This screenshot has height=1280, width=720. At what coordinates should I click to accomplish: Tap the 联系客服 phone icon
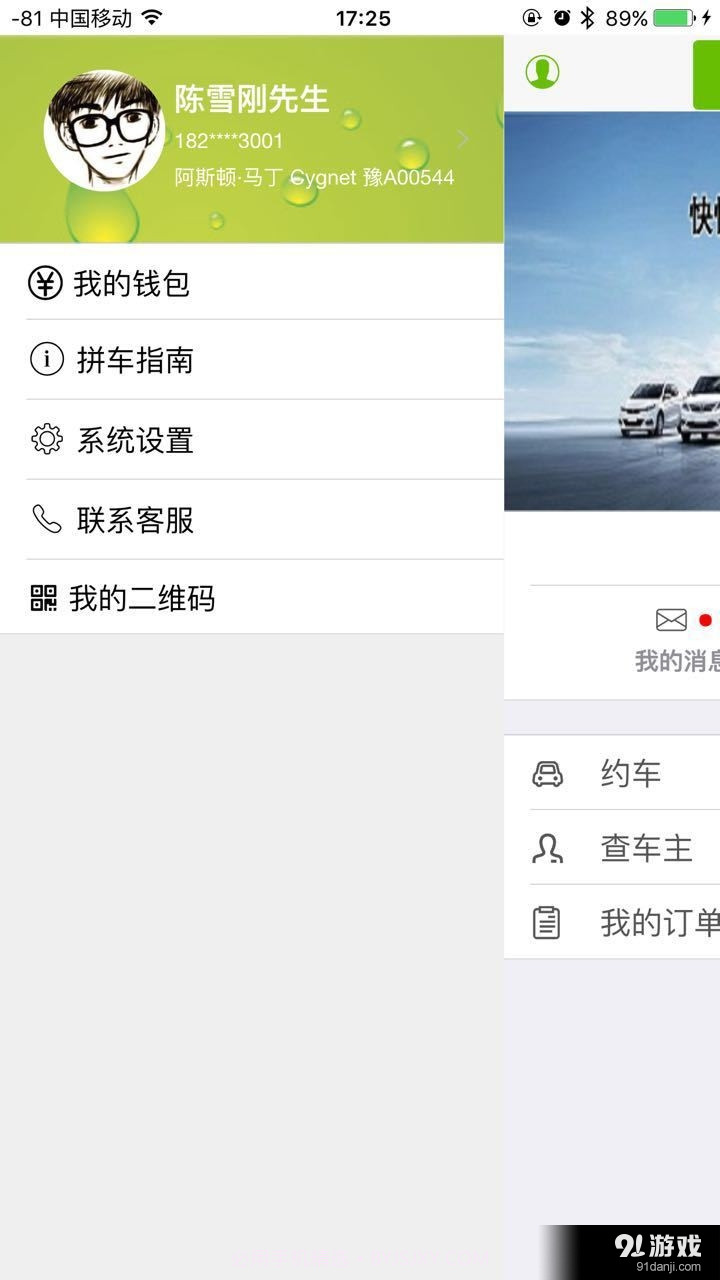coord(45,519)
